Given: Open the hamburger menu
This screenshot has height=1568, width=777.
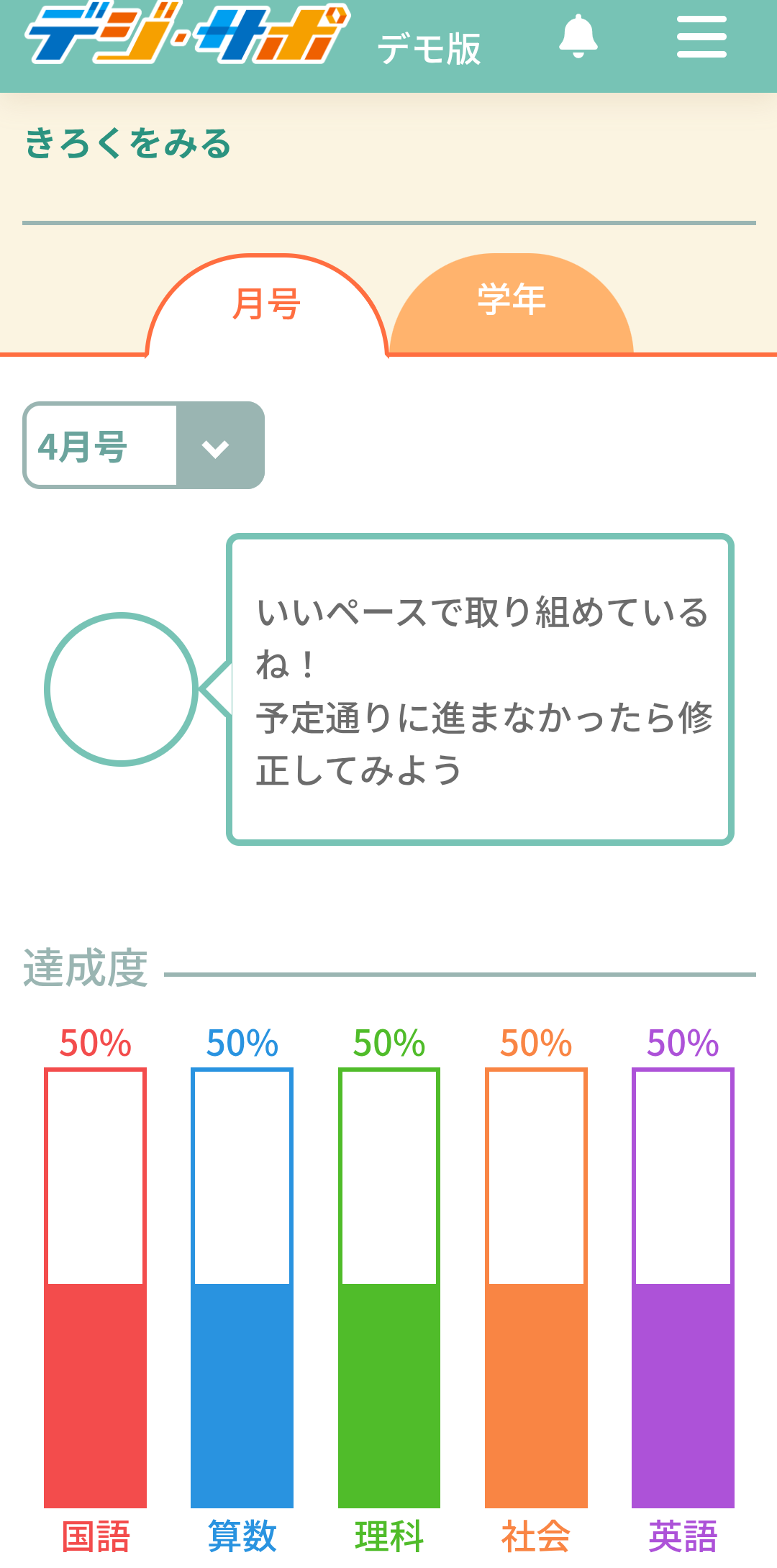Looking at the screenshot, I should pos(701,37).
